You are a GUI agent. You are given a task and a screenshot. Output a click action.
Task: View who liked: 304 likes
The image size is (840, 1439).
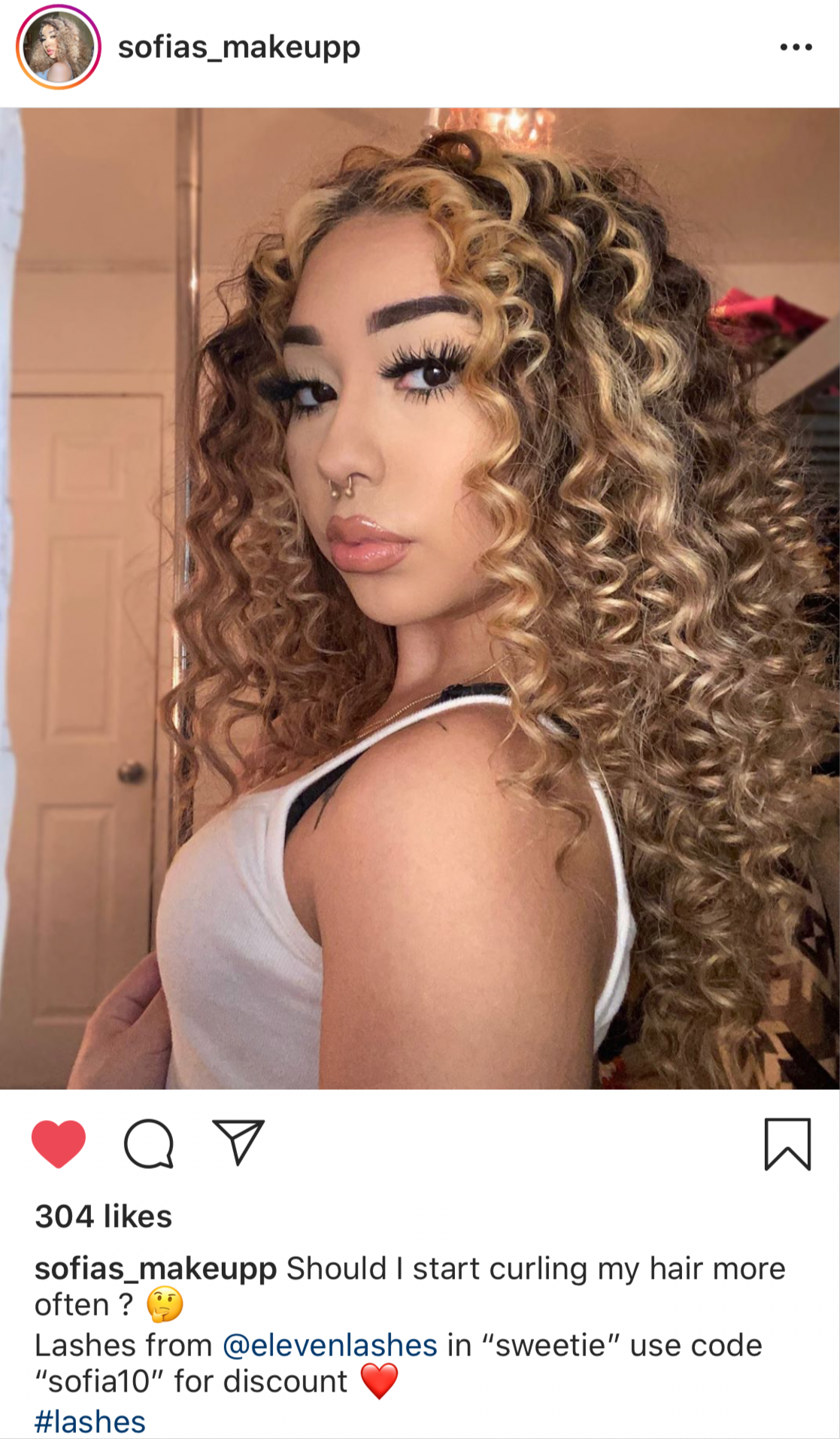104,1216
